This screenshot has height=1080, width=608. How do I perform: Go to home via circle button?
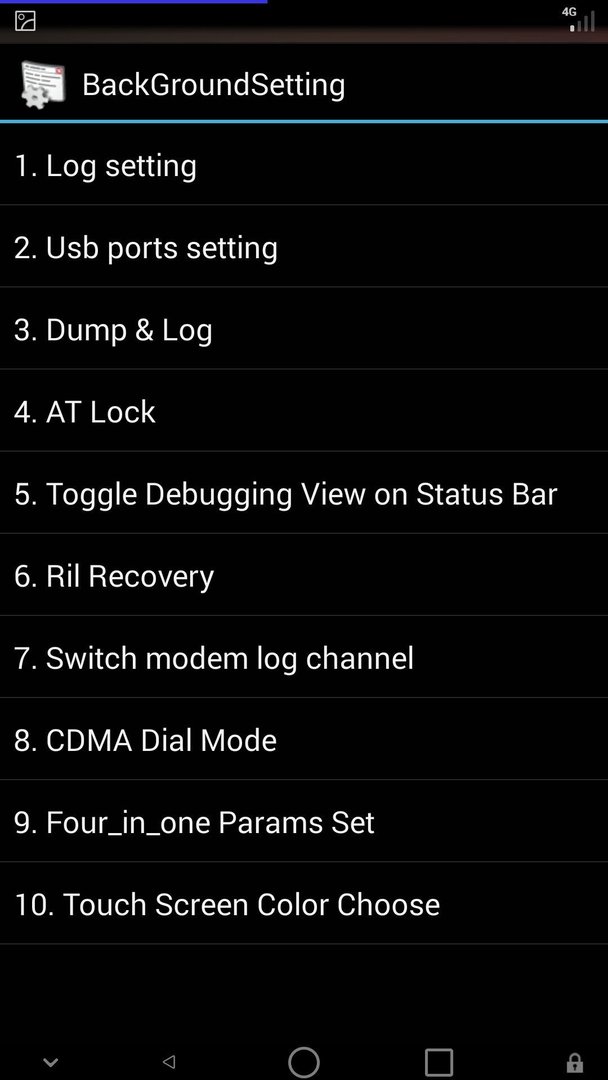click(x=304, y=1061)
